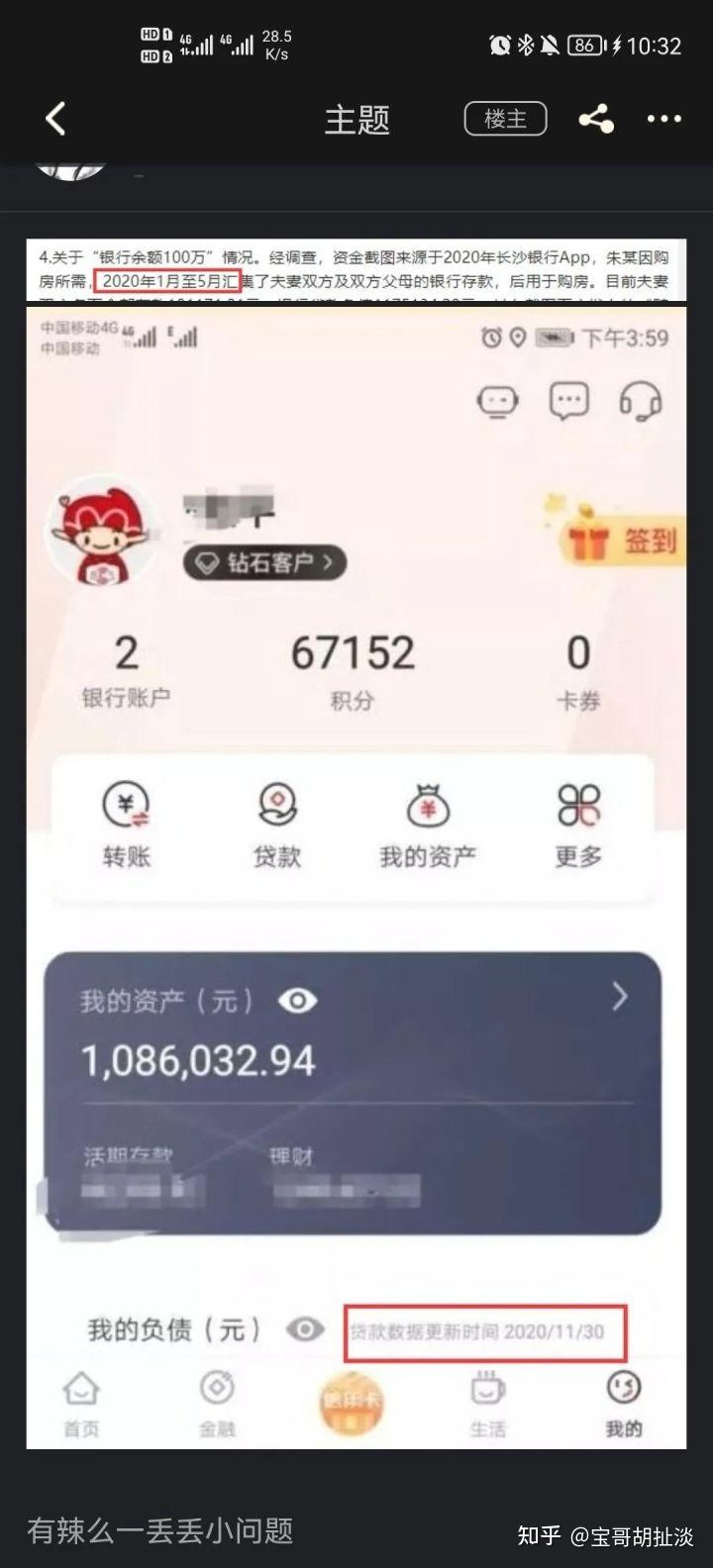
Task: Toggle the 楼主 only filter
Action: [x=505, y=119]
